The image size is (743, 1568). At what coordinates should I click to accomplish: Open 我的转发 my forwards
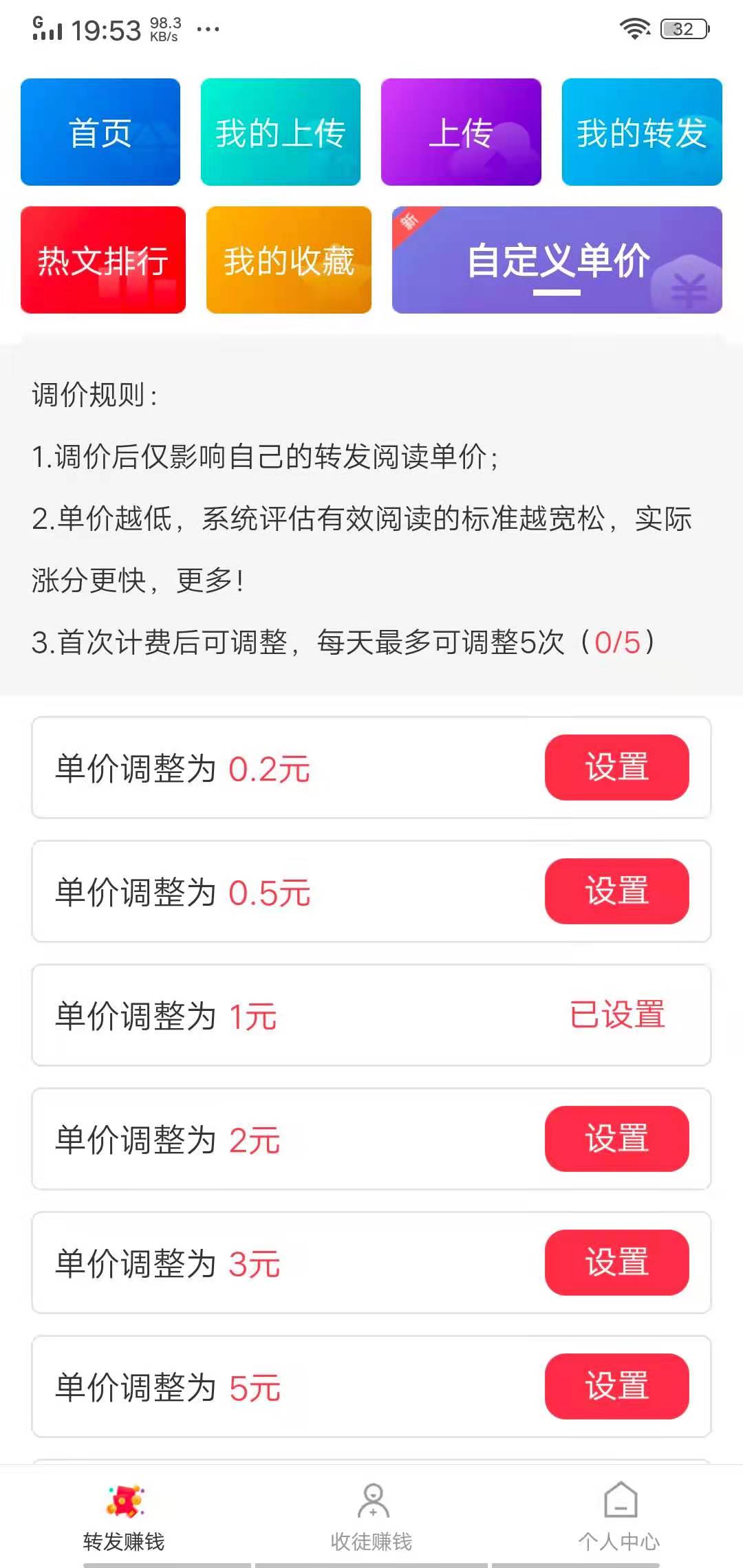(x=640, y=132)
